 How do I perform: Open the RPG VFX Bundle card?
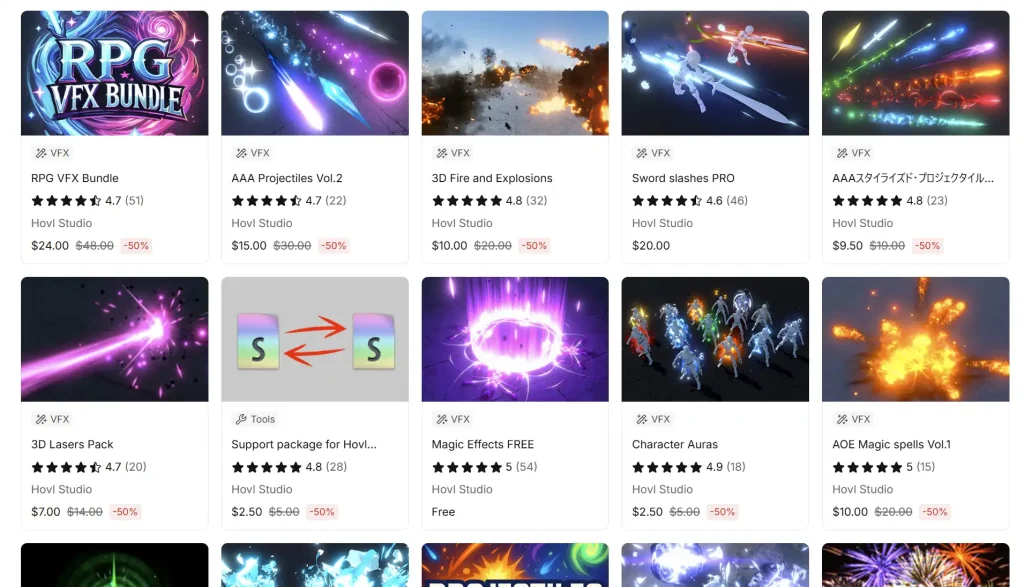pos(114,74)
